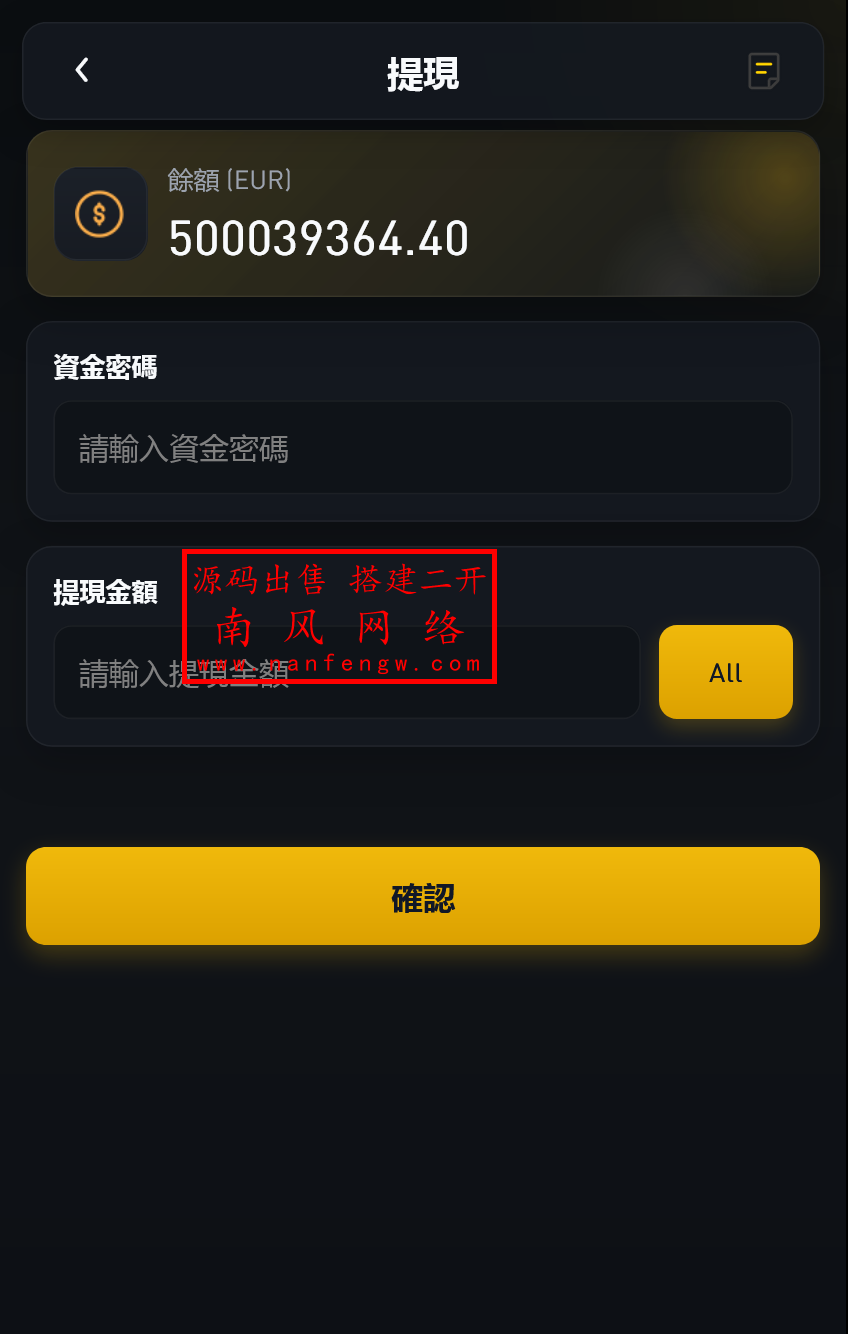This screenshot has width=848, height=1334.
Task: Fill amount to maximum using All
Action: point(725,672)
